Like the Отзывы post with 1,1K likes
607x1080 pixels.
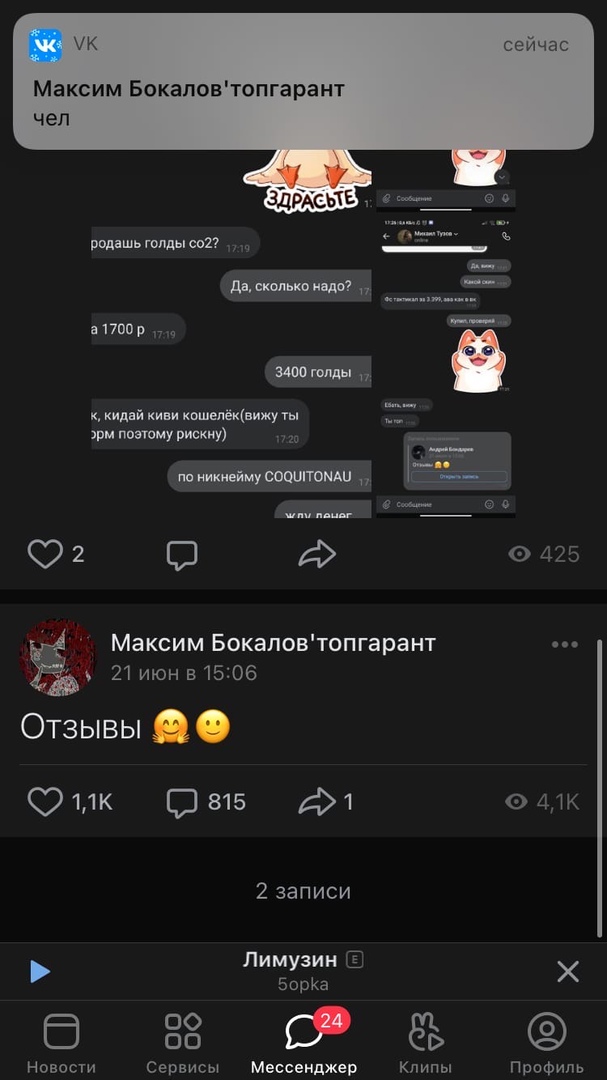(45, 801)
